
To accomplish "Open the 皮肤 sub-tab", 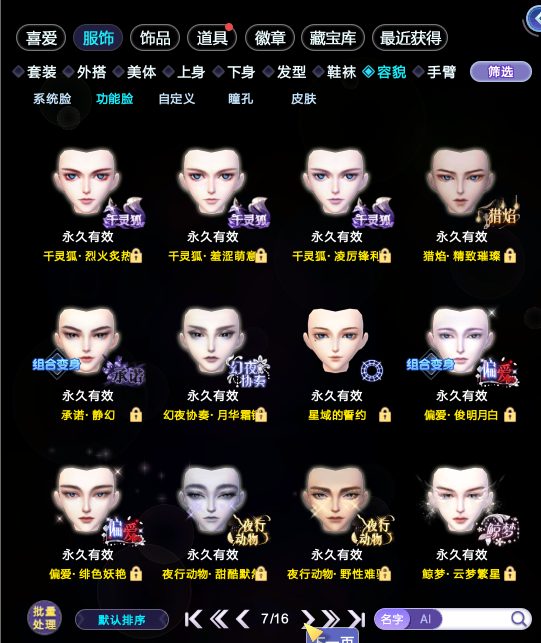I will [x=304, y=99].
